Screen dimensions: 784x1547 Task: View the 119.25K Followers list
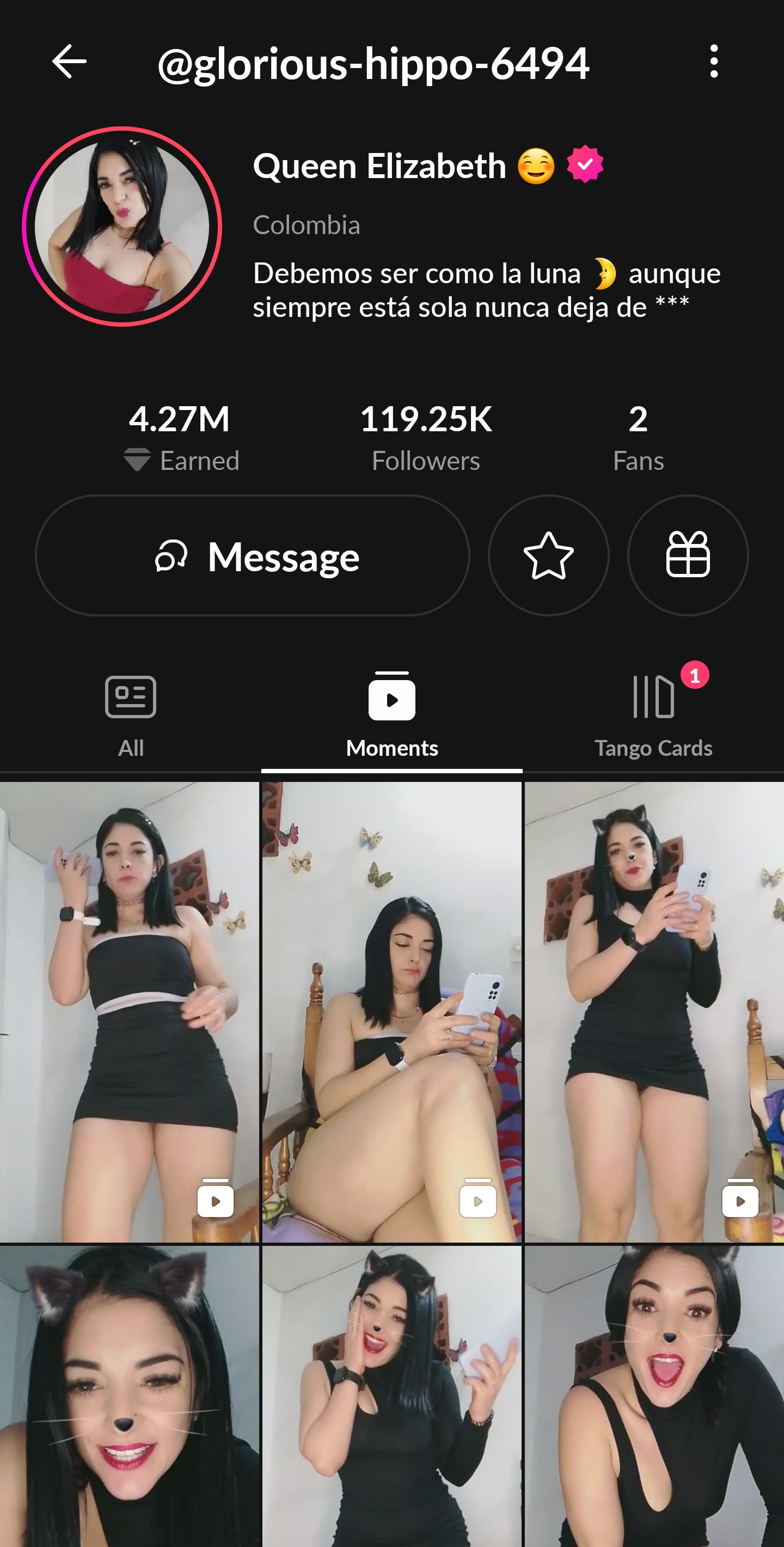426,437
